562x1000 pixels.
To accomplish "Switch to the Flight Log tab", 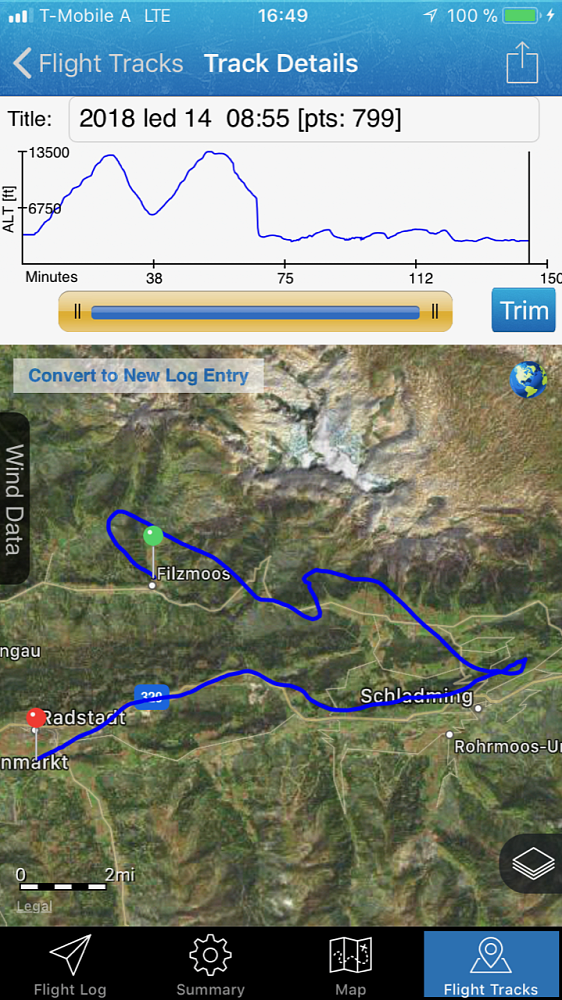I will (x=70, y=964).
